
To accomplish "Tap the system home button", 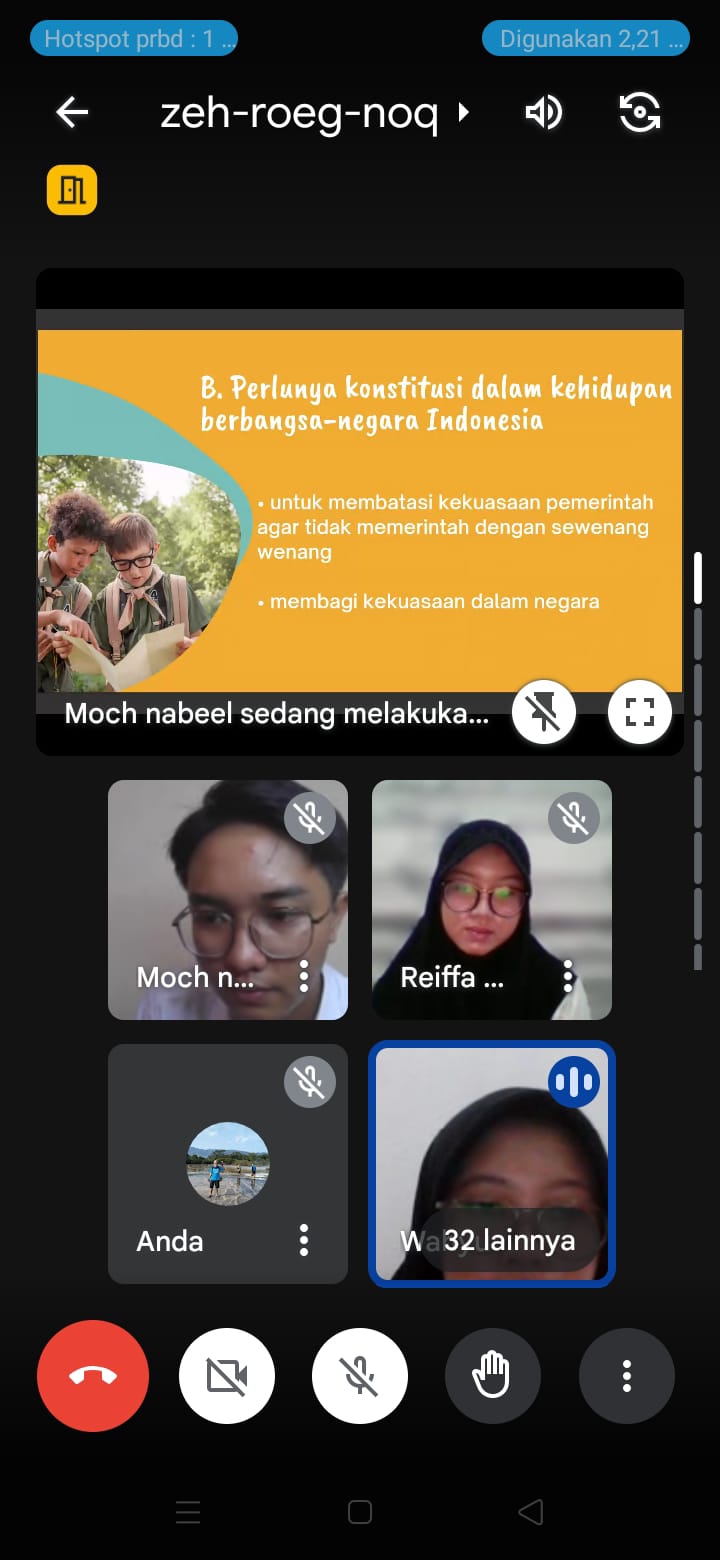I will tap(360, 1512).
